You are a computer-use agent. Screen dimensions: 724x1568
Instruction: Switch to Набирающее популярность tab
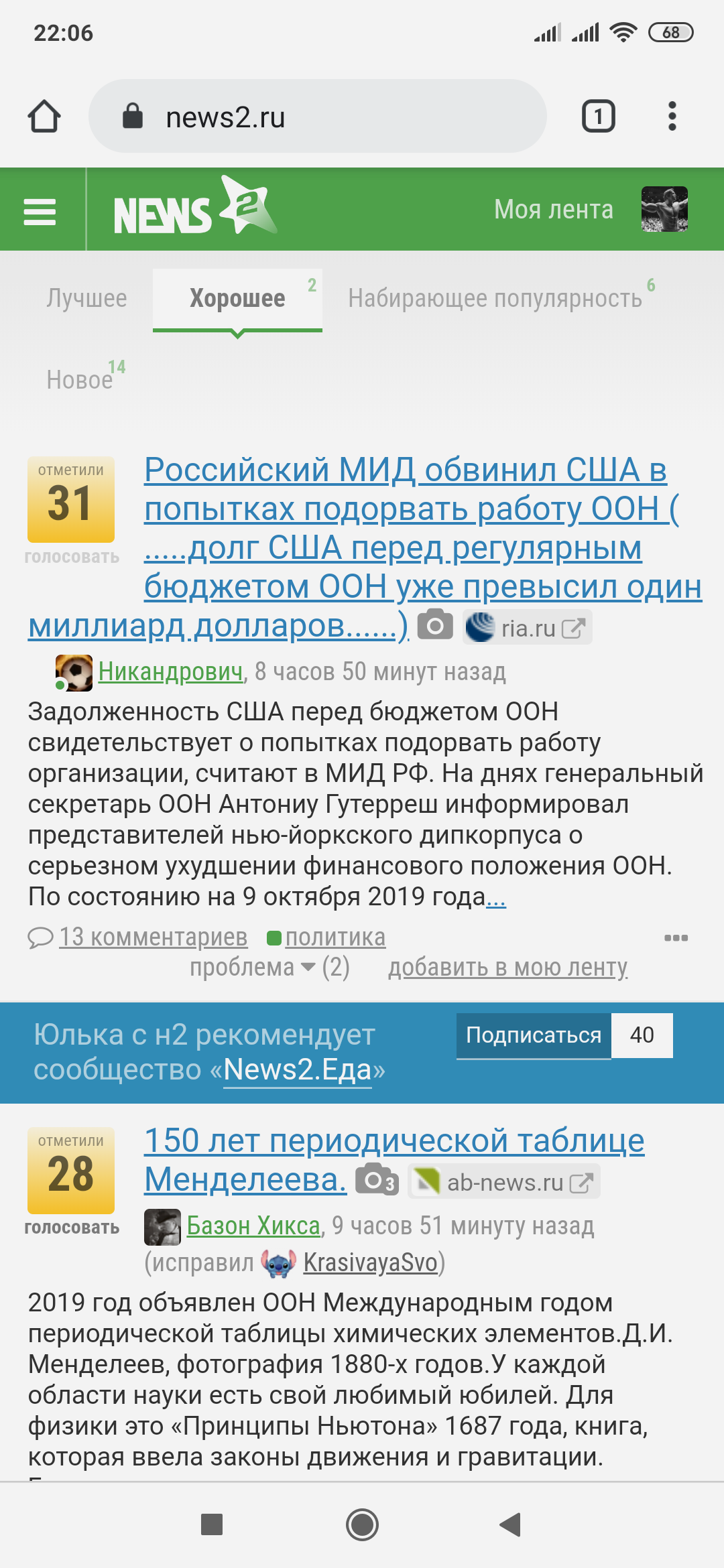click(x=495, y=298)
